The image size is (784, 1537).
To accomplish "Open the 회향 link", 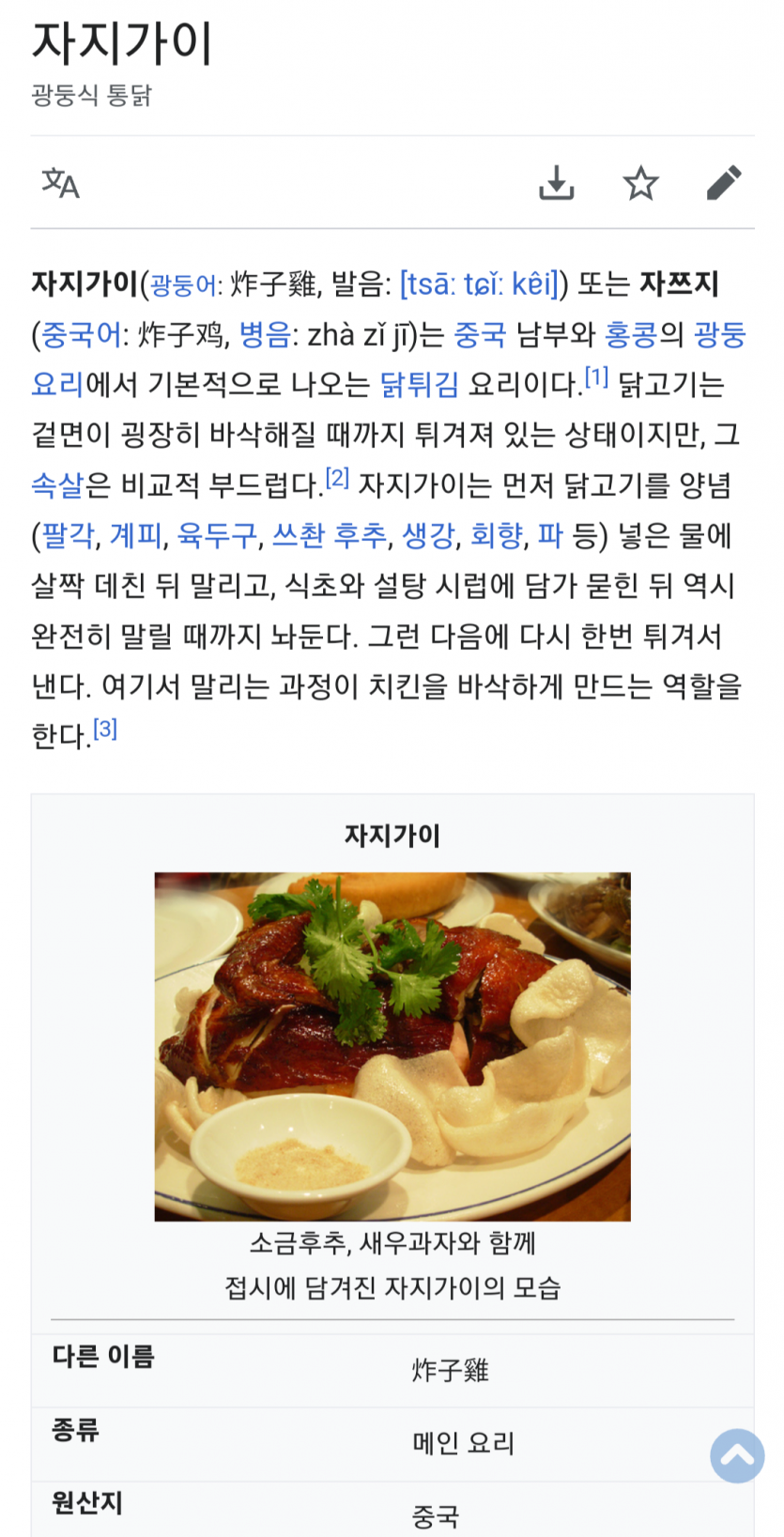I will pos(497,535).
